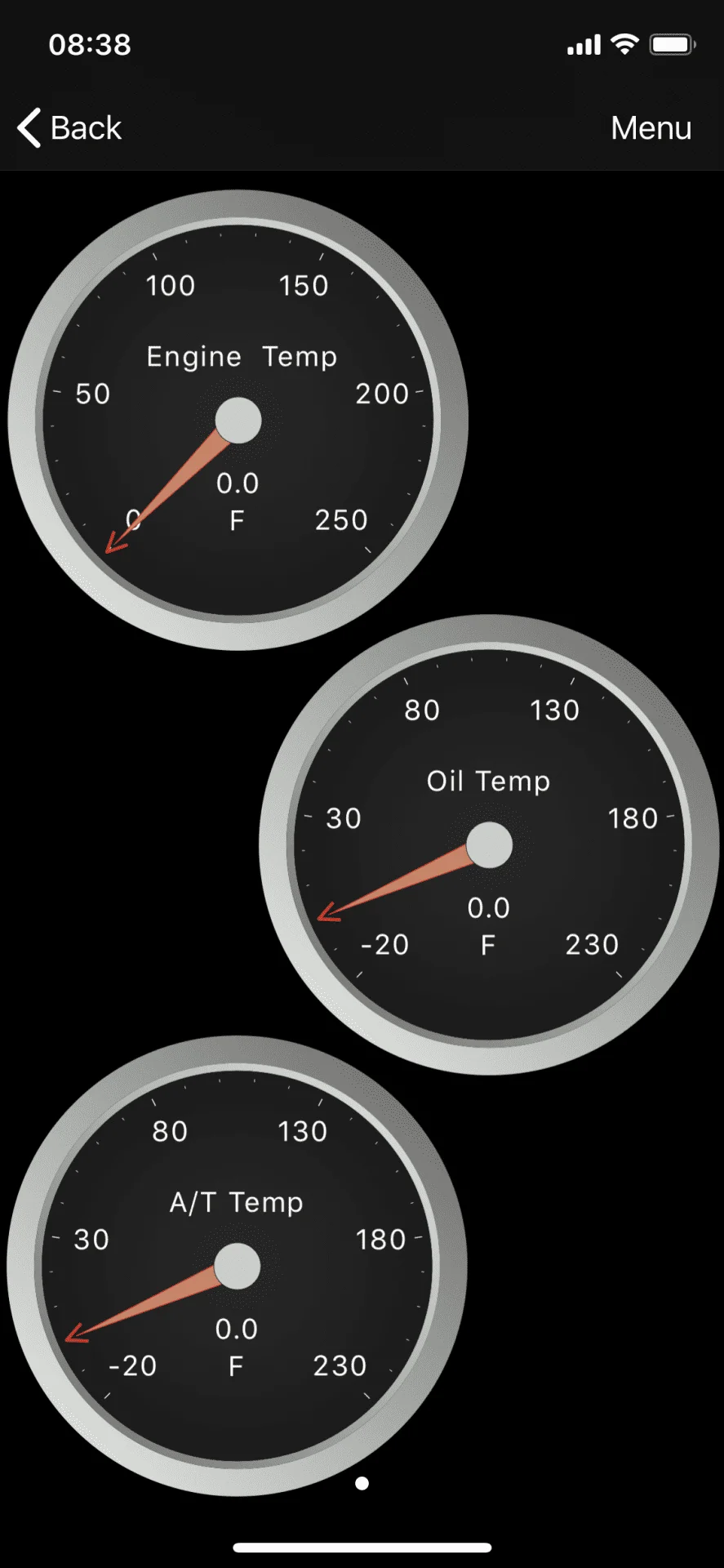
Task: Open the Menu in the top bar
Action: tap(651, 128)
